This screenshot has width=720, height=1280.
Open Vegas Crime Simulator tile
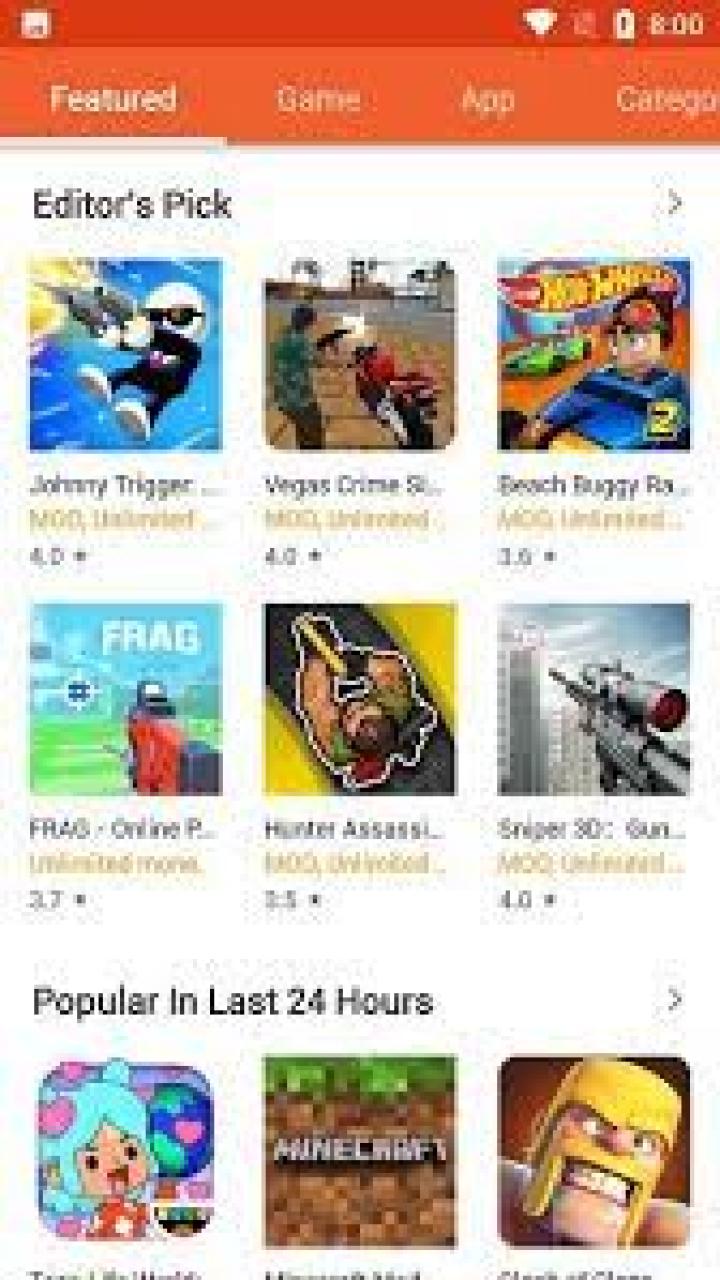tap(360, 355)
